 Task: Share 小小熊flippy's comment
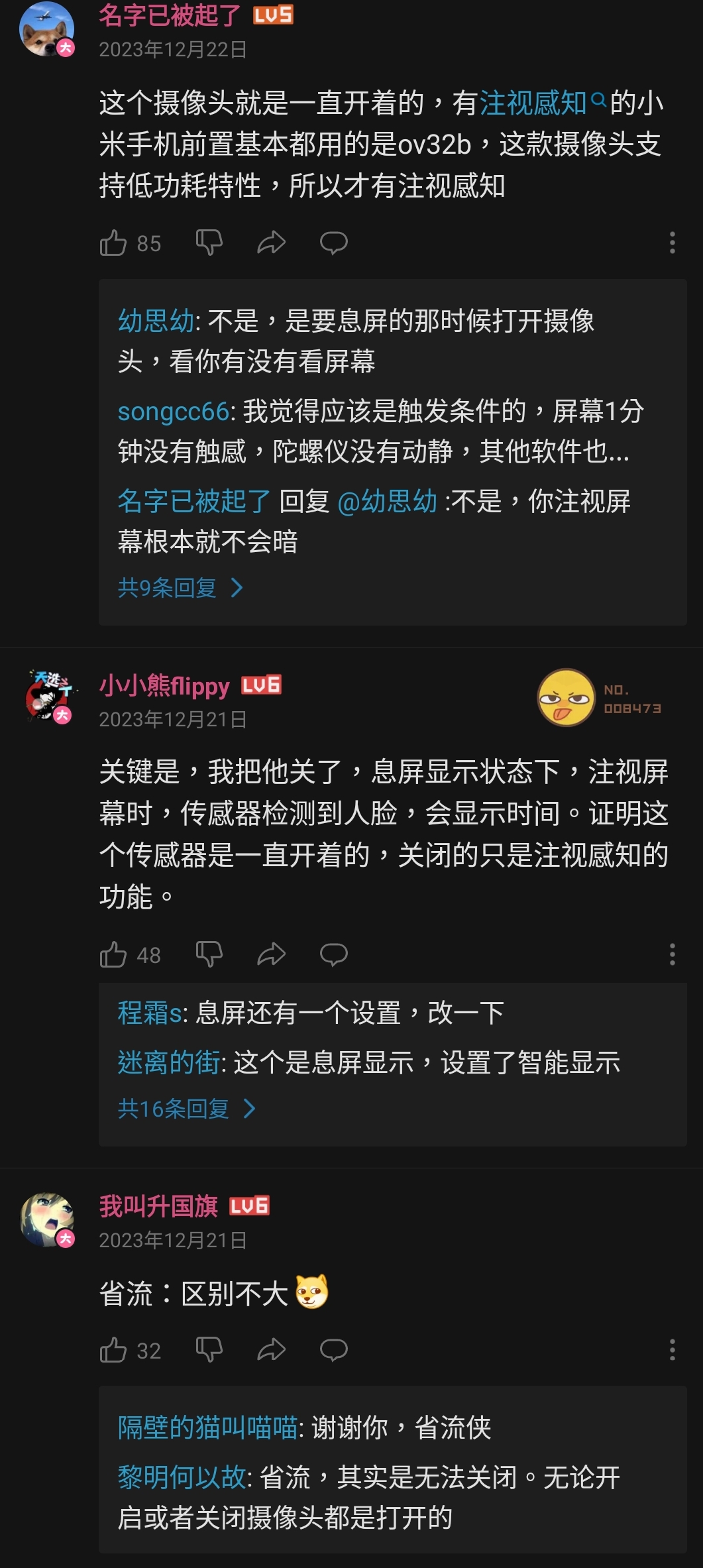pyautogui.click(x=271, y=955)
